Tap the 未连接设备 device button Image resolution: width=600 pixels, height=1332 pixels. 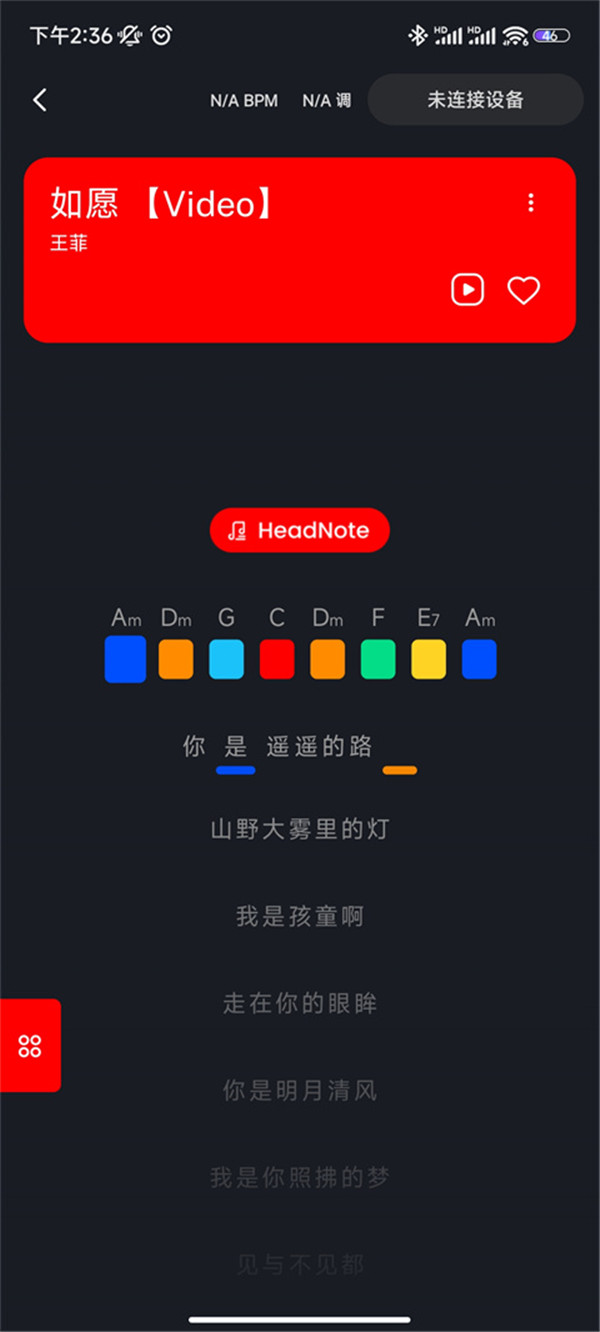[x=475, y=100]
